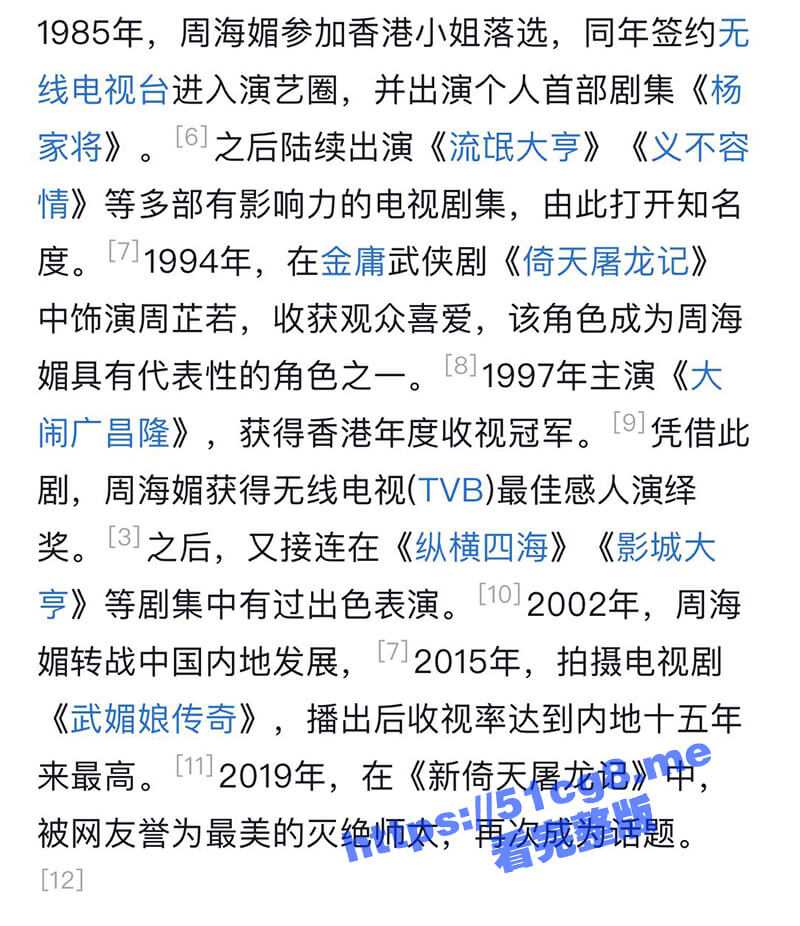Open the 大闹广昌隆 link
The image size is (800, 926).
(102, 434)
